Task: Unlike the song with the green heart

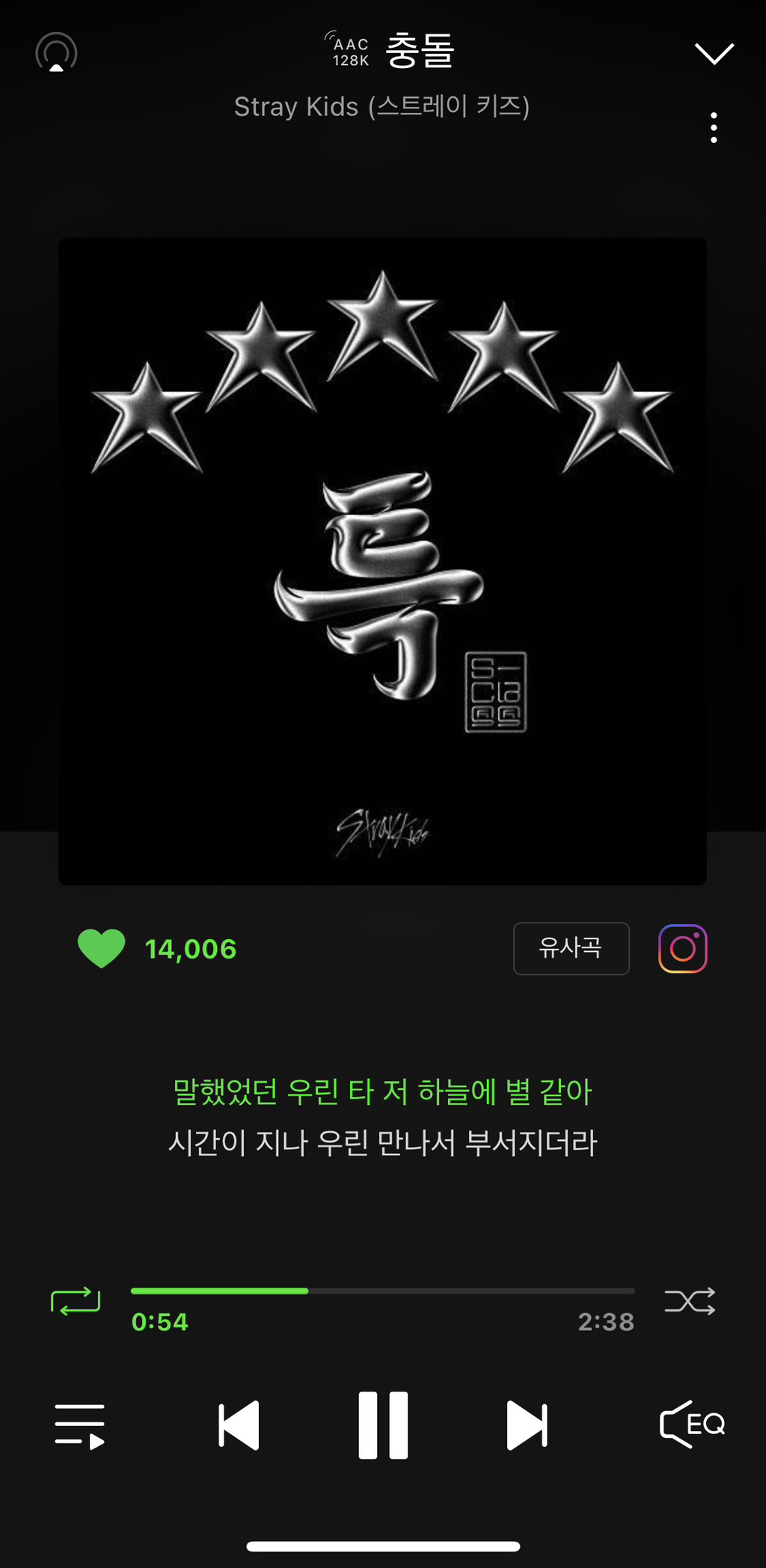Action: click(102, 948)
